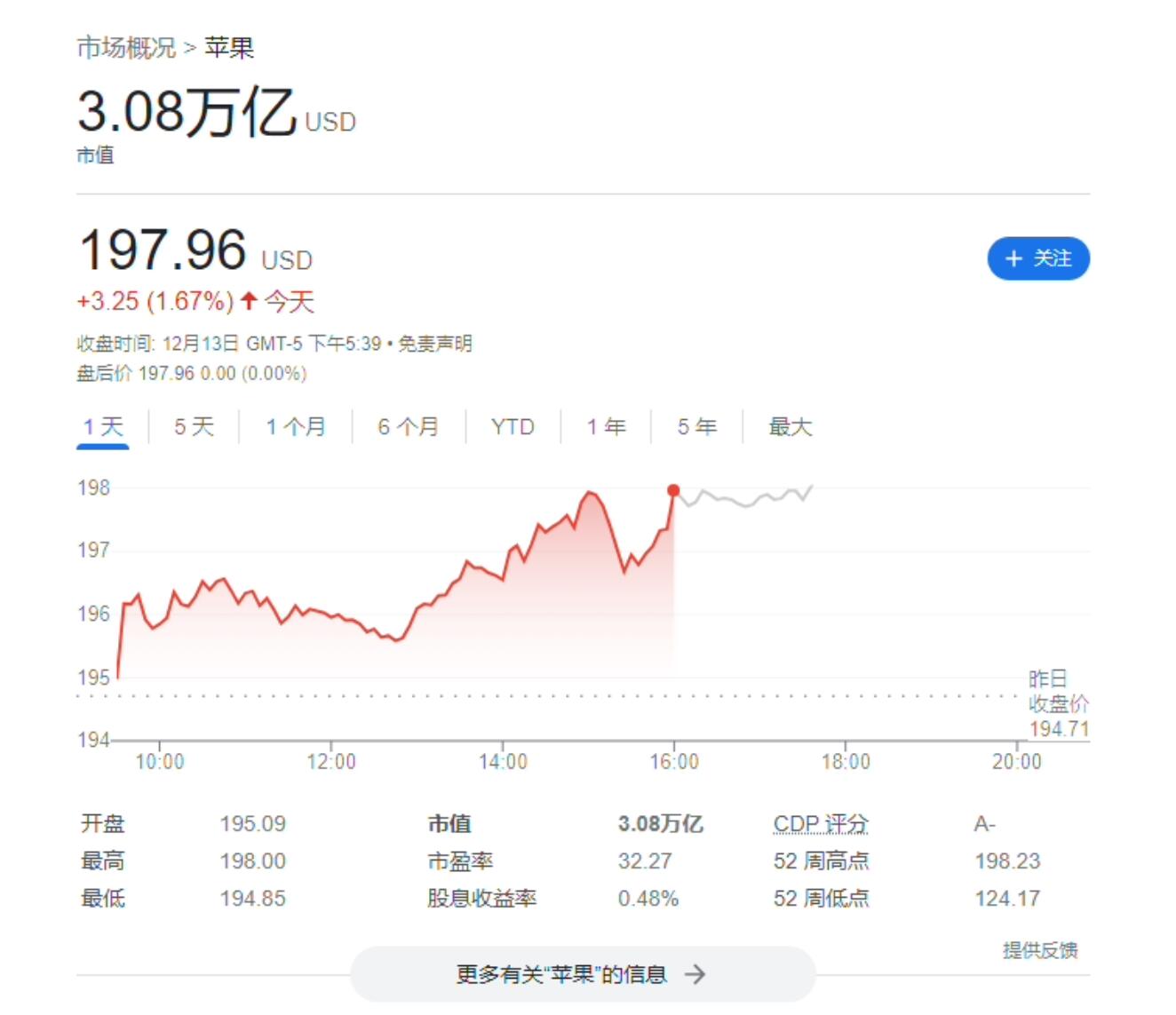The image size is (1176, 1015).
Task: Open 更多有关"苹果"的信息
Action: click(x=582, y=974)
